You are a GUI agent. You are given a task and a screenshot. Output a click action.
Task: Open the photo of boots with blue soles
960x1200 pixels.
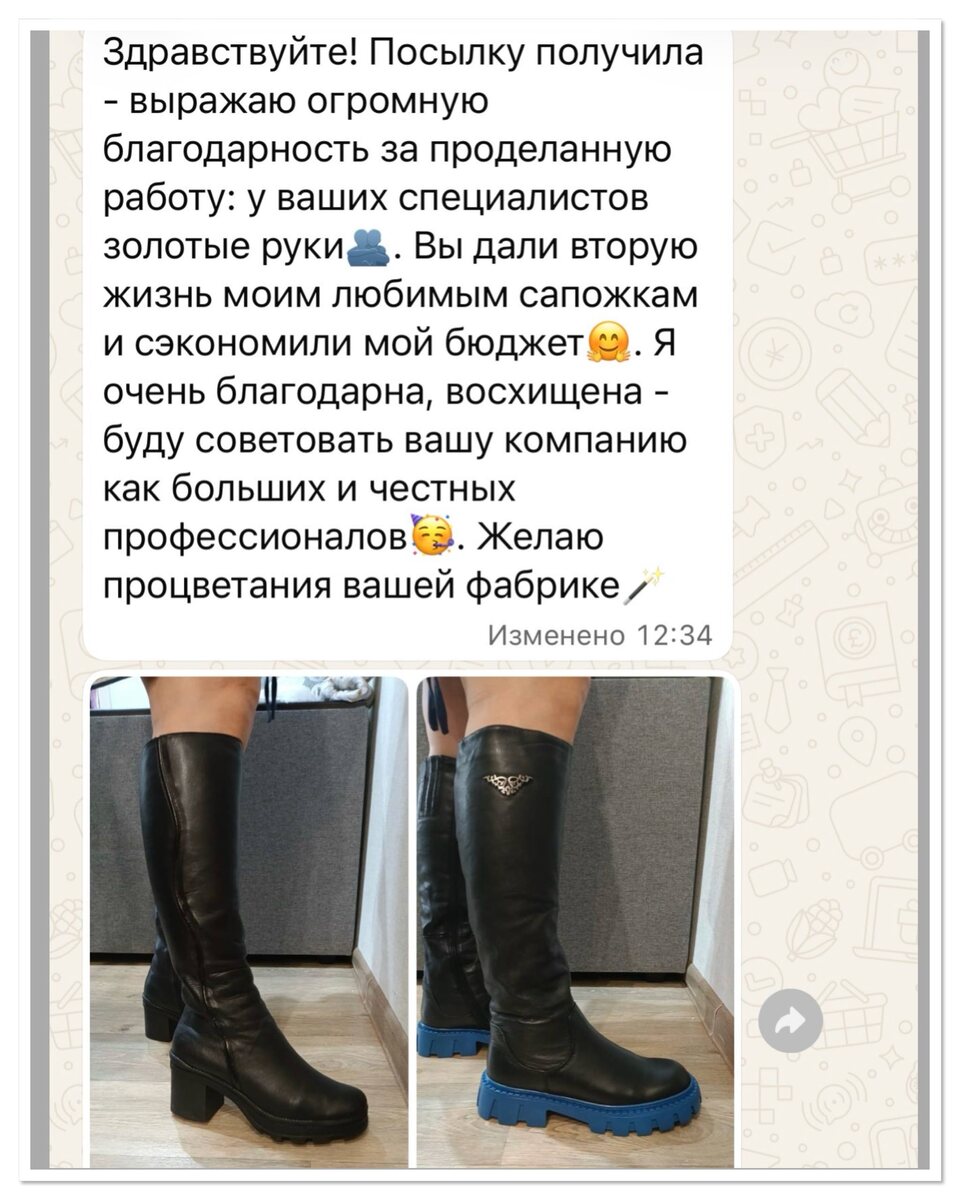pos(575,920)
